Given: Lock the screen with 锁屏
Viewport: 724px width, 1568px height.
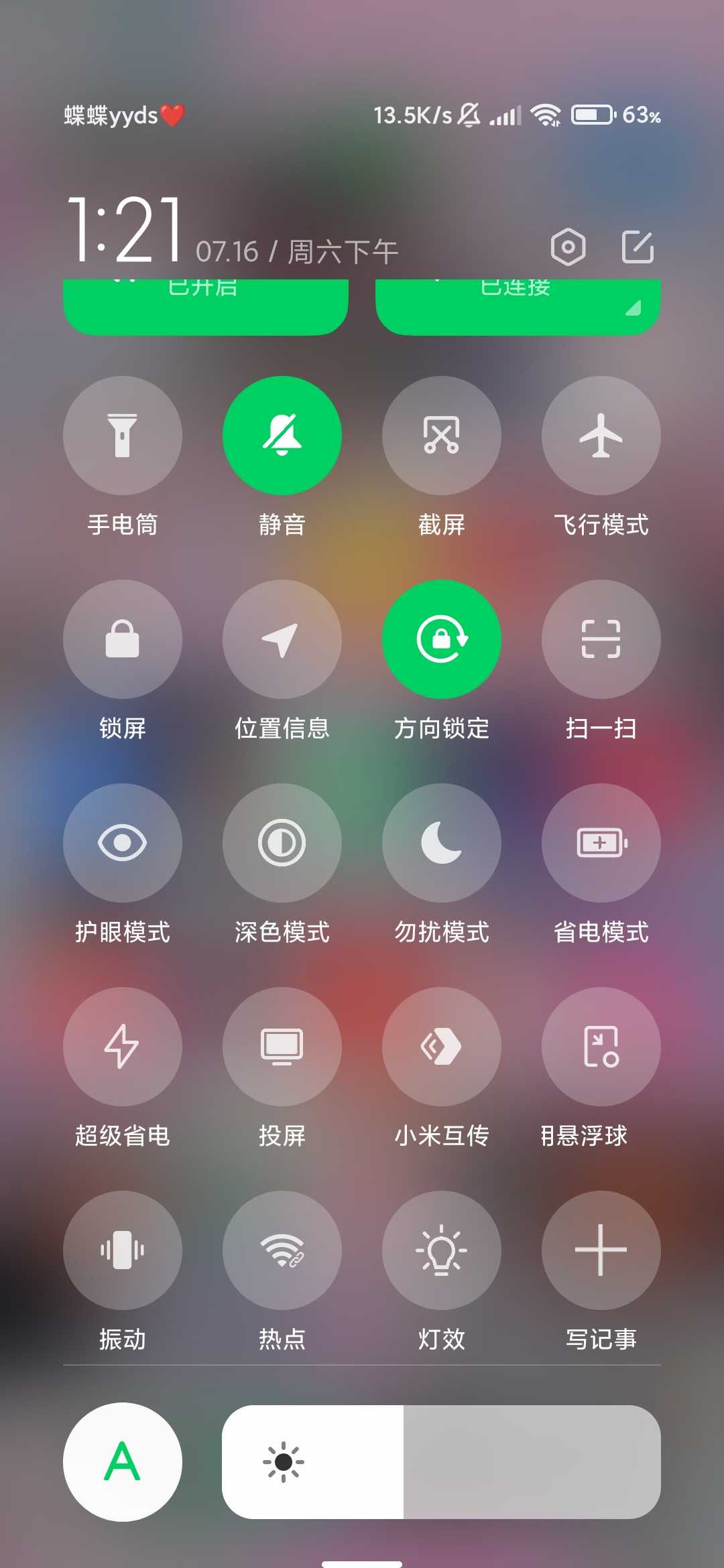Looking at the screenshot, I should pos(123,639).
